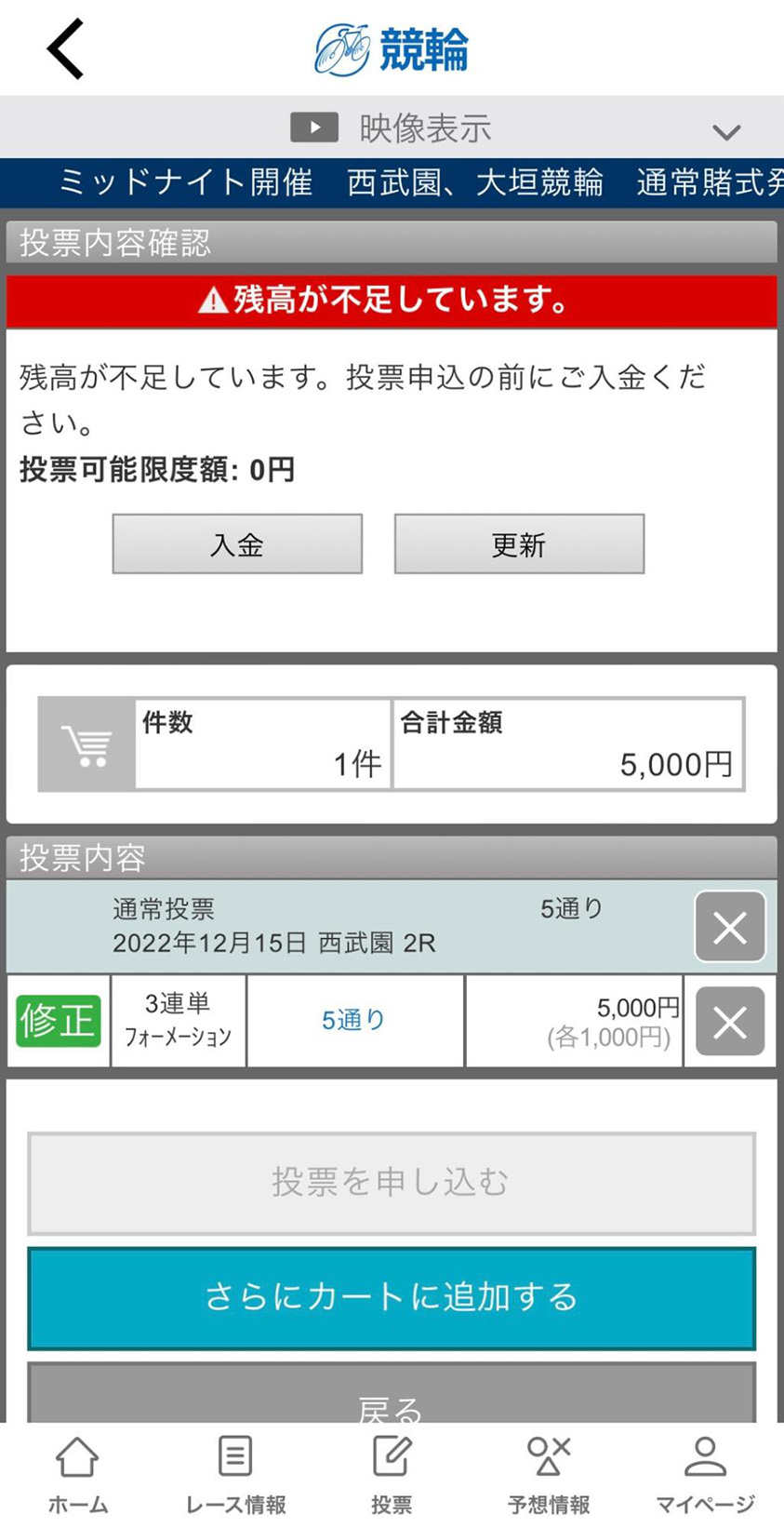784x1528 pixels.
Task: Tap the green 修正 edit button
Action: click(59, 1021)
